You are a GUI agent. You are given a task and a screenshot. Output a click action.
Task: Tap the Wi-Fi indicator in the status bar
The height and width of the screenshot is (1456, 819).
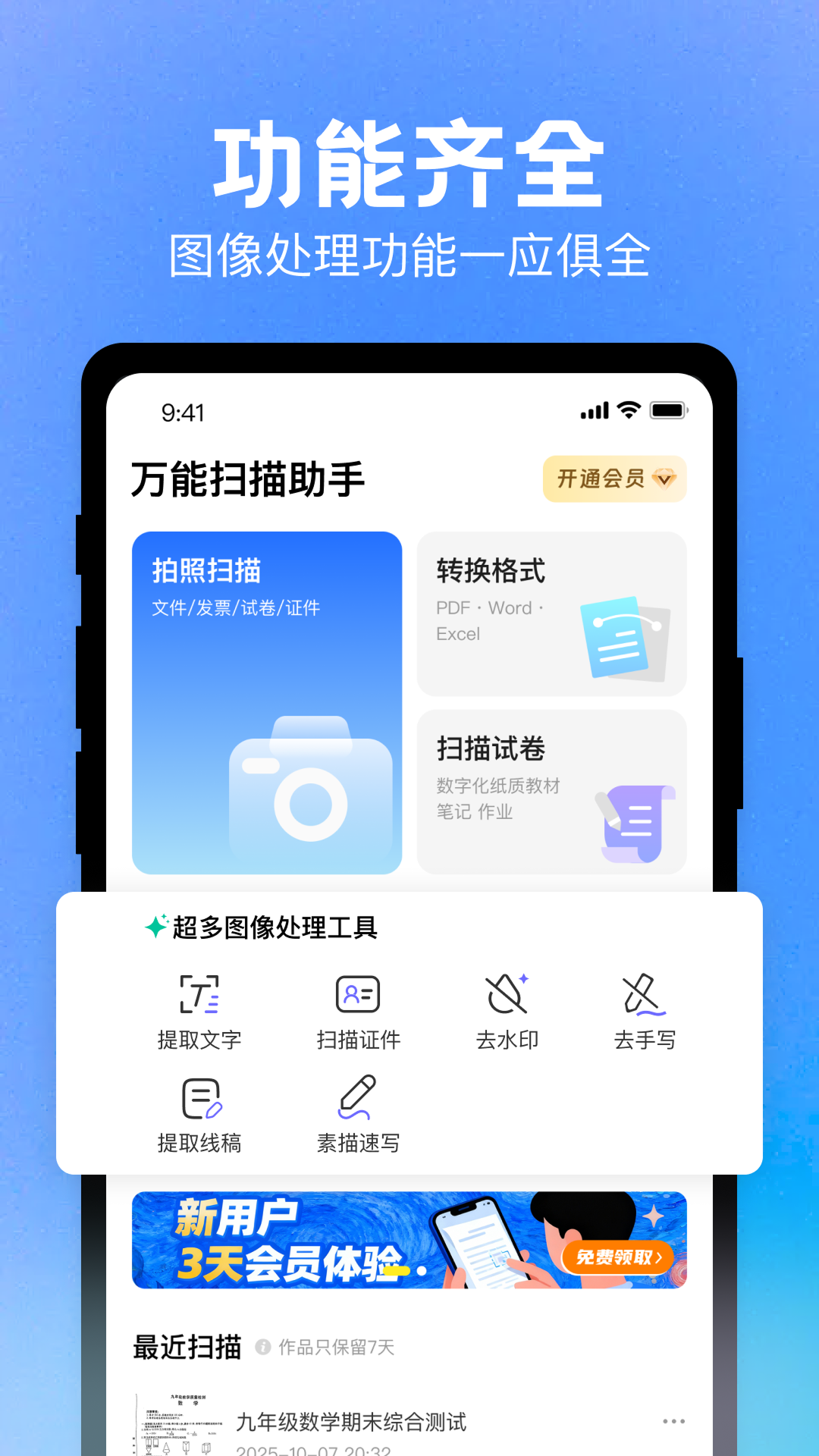tap(628, 409)
